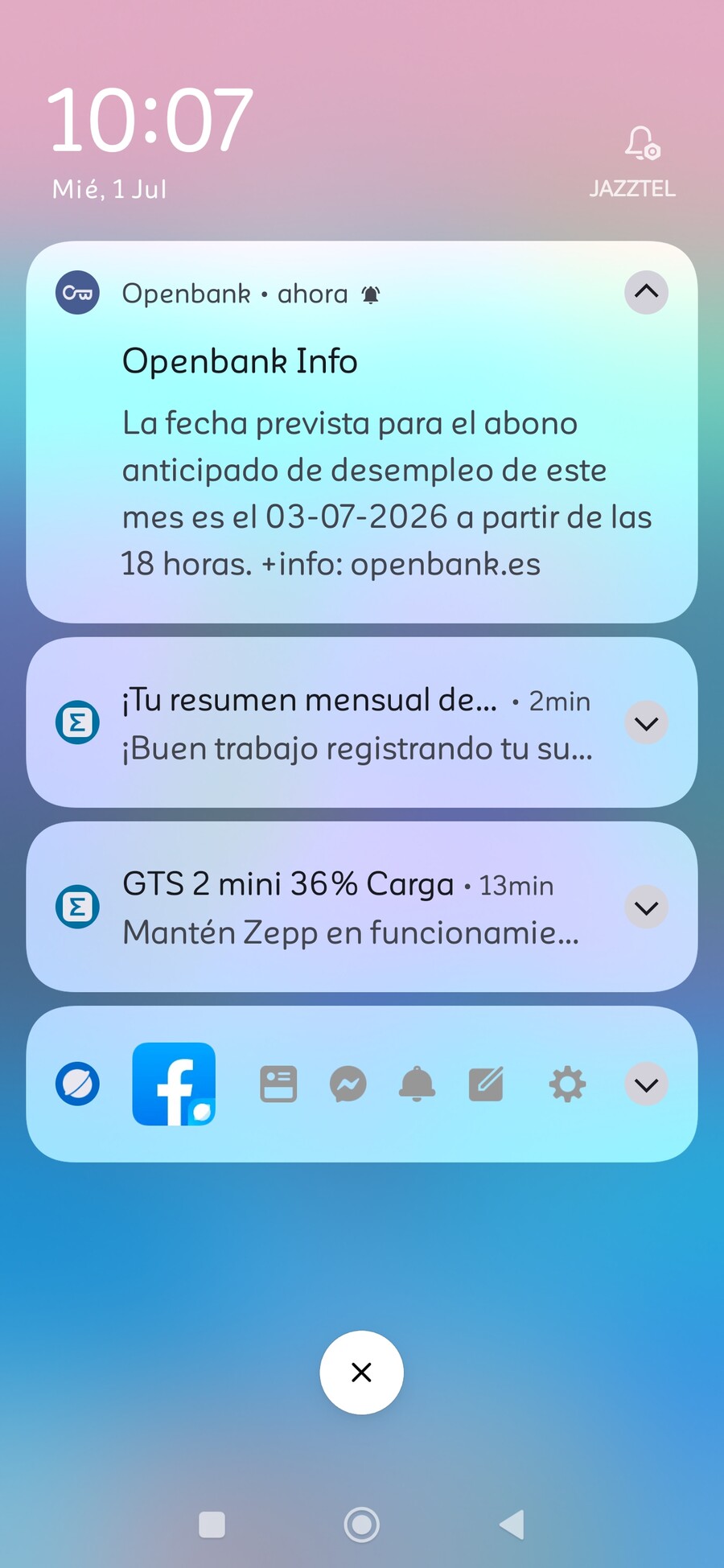Open Facebook notifications bell shortcut
This screenshot has width=724, height=1568.
[417, 1084]
